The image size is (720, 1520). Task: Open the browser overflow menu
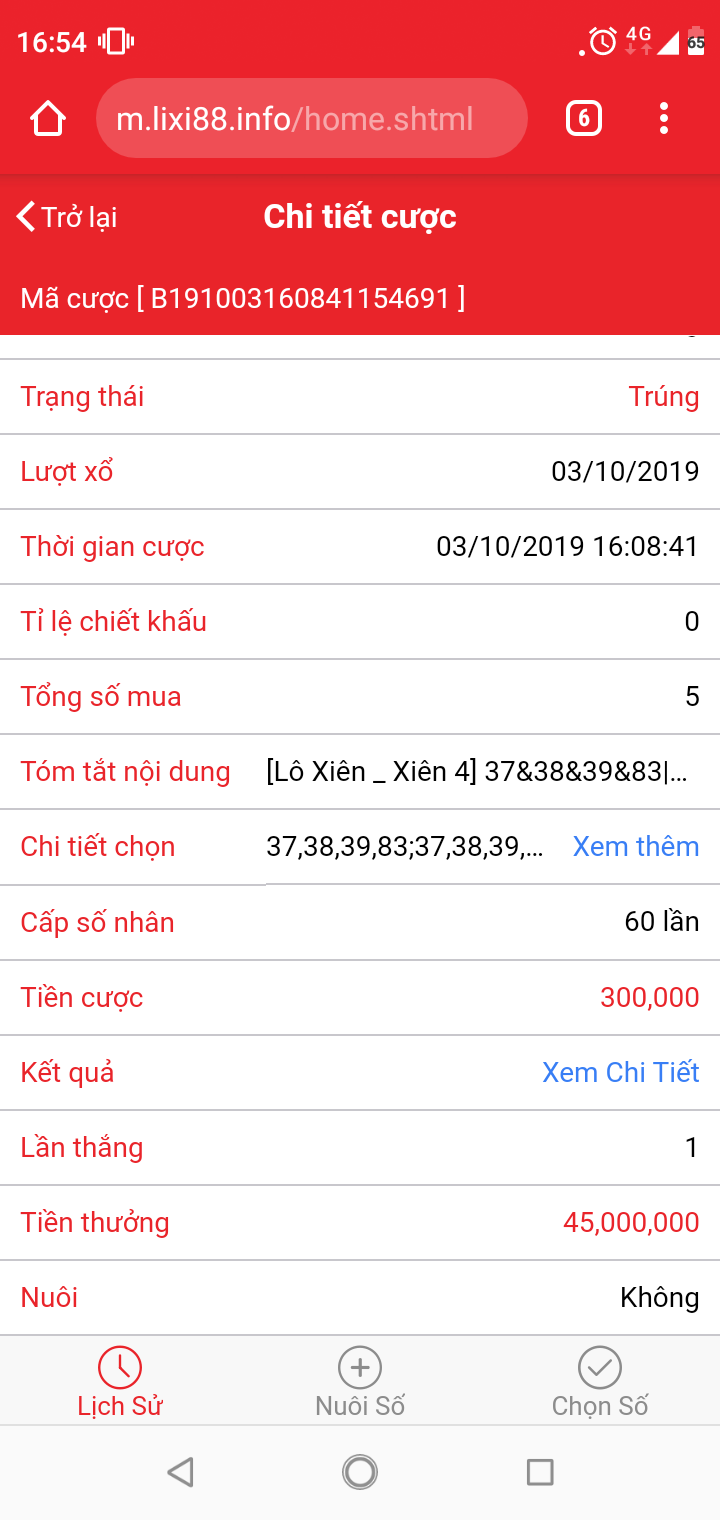(x=664, y=119)
